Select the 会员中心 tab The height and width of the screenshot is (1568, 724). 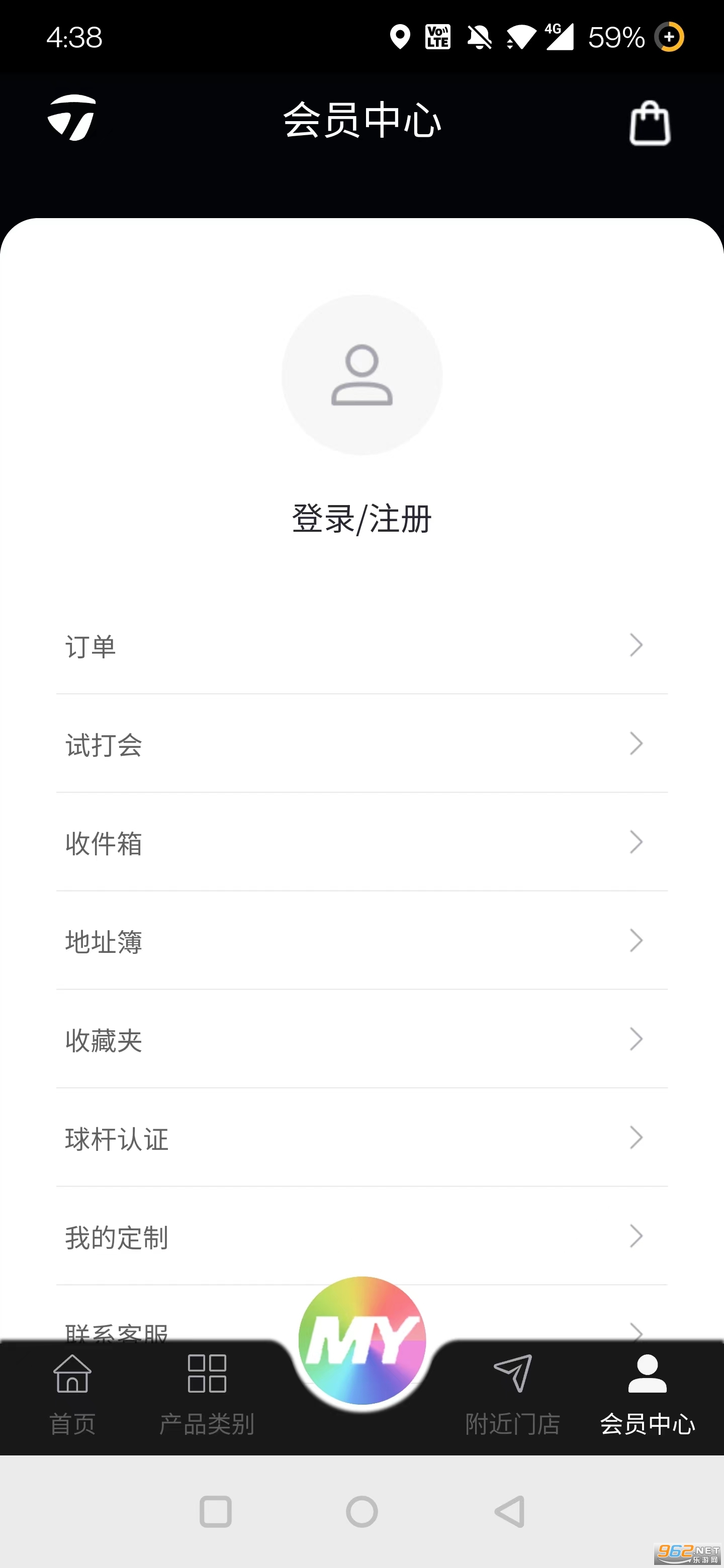(647, 1394)
